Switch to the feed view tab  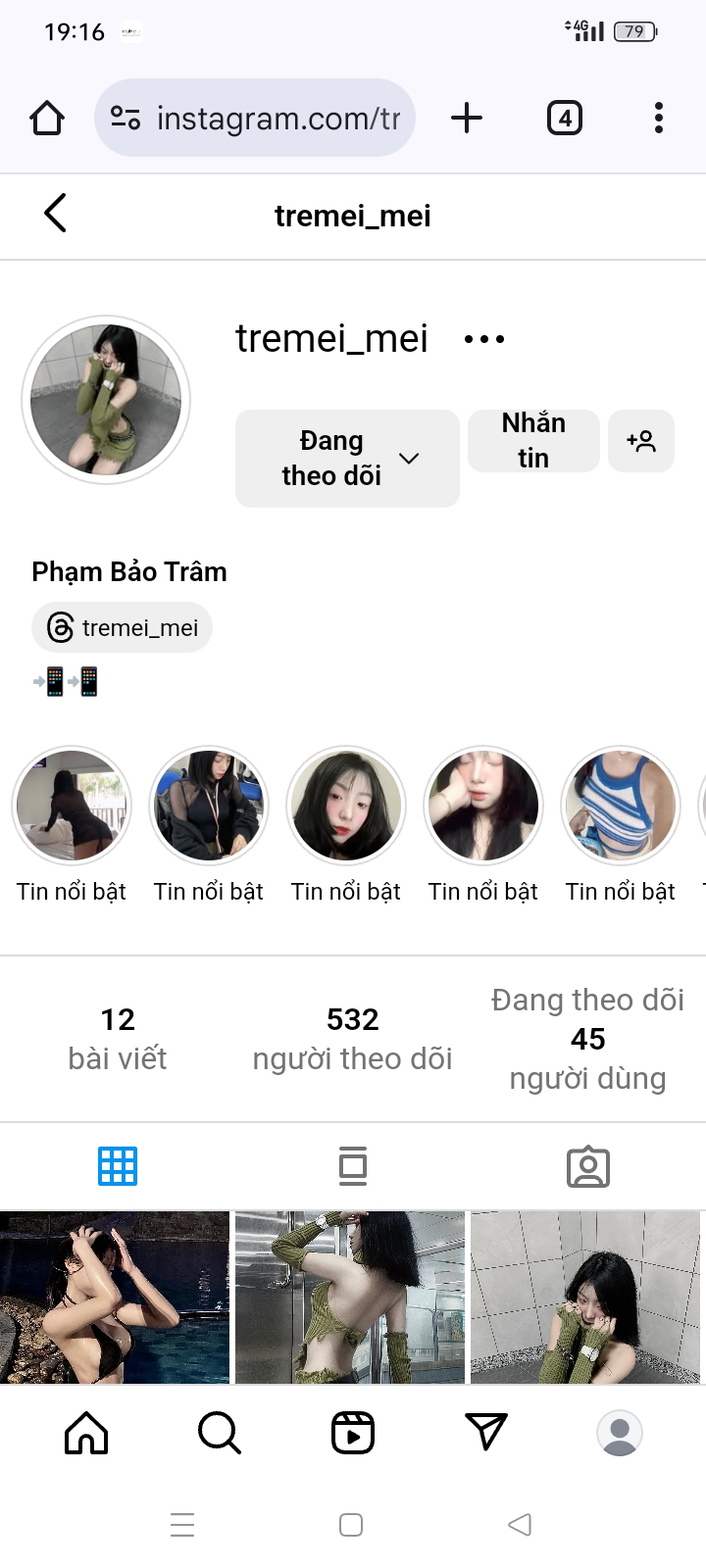pyautogui.click(x=353, y=1166)
